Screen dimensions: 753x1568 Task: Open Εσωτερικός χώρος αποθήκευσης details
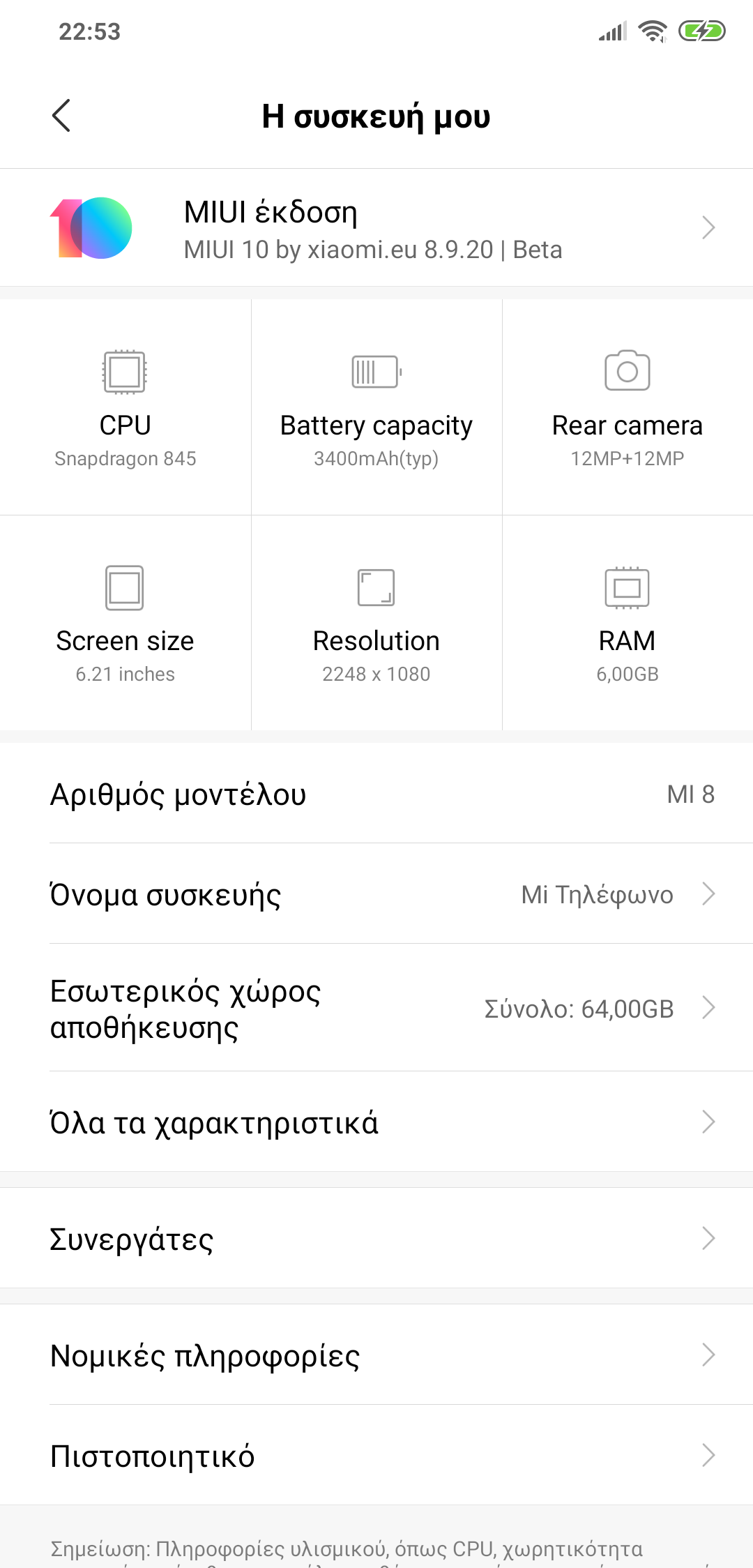tap(376, 1009)
